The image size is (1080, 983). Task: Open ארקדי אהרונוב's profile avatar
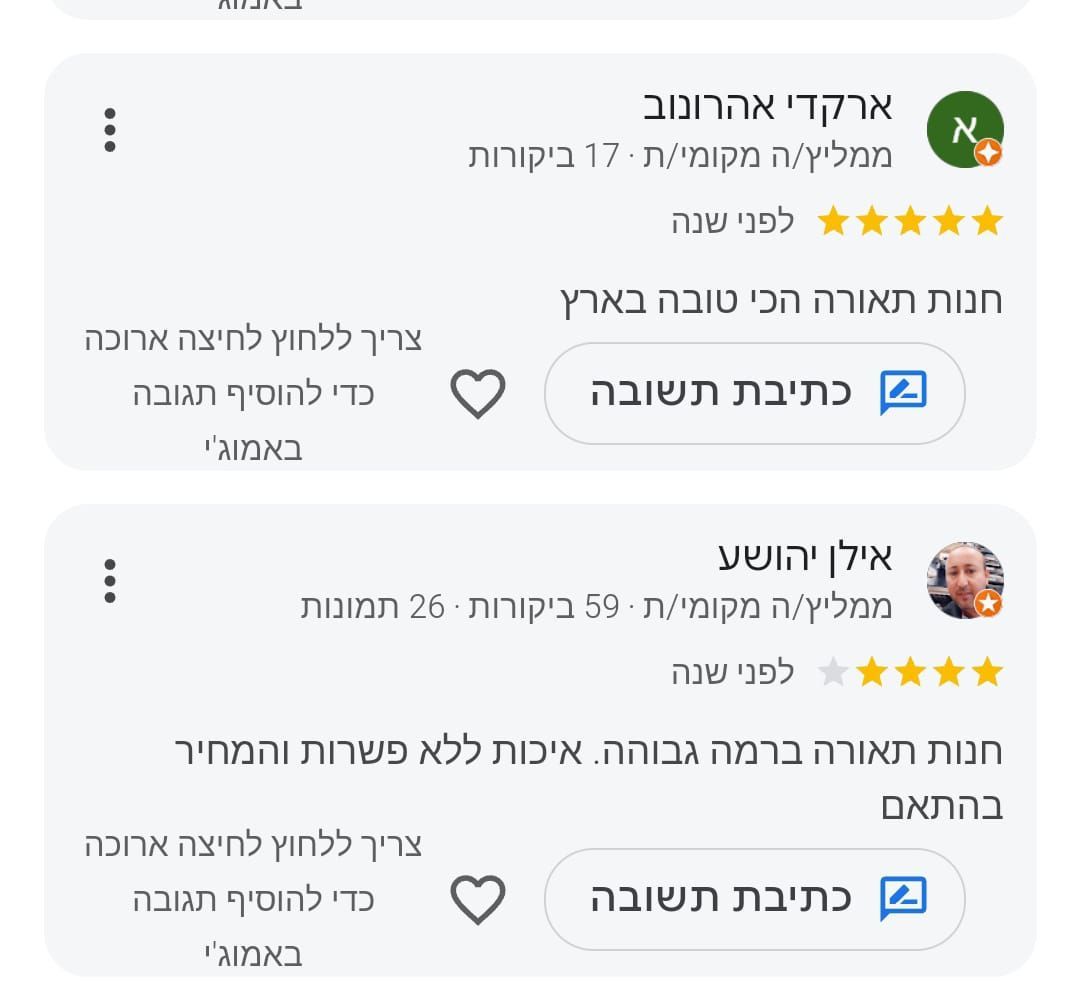click(x=964, y=130)
